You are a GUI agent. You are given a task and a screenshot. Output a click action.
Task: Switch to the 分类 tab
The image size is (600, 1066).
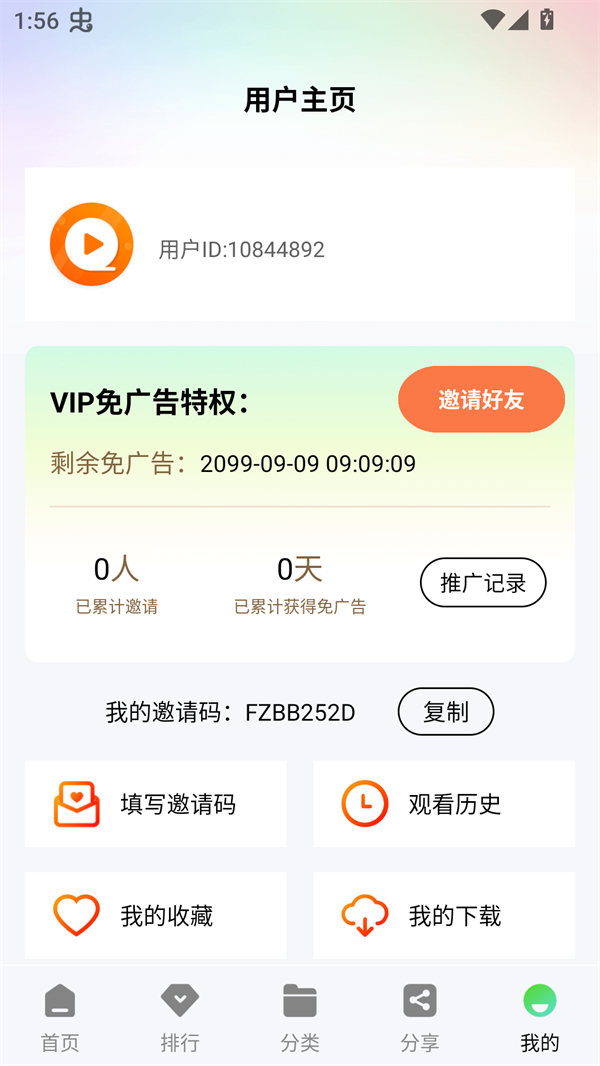pyautogui.click(x=300, y=1017)
